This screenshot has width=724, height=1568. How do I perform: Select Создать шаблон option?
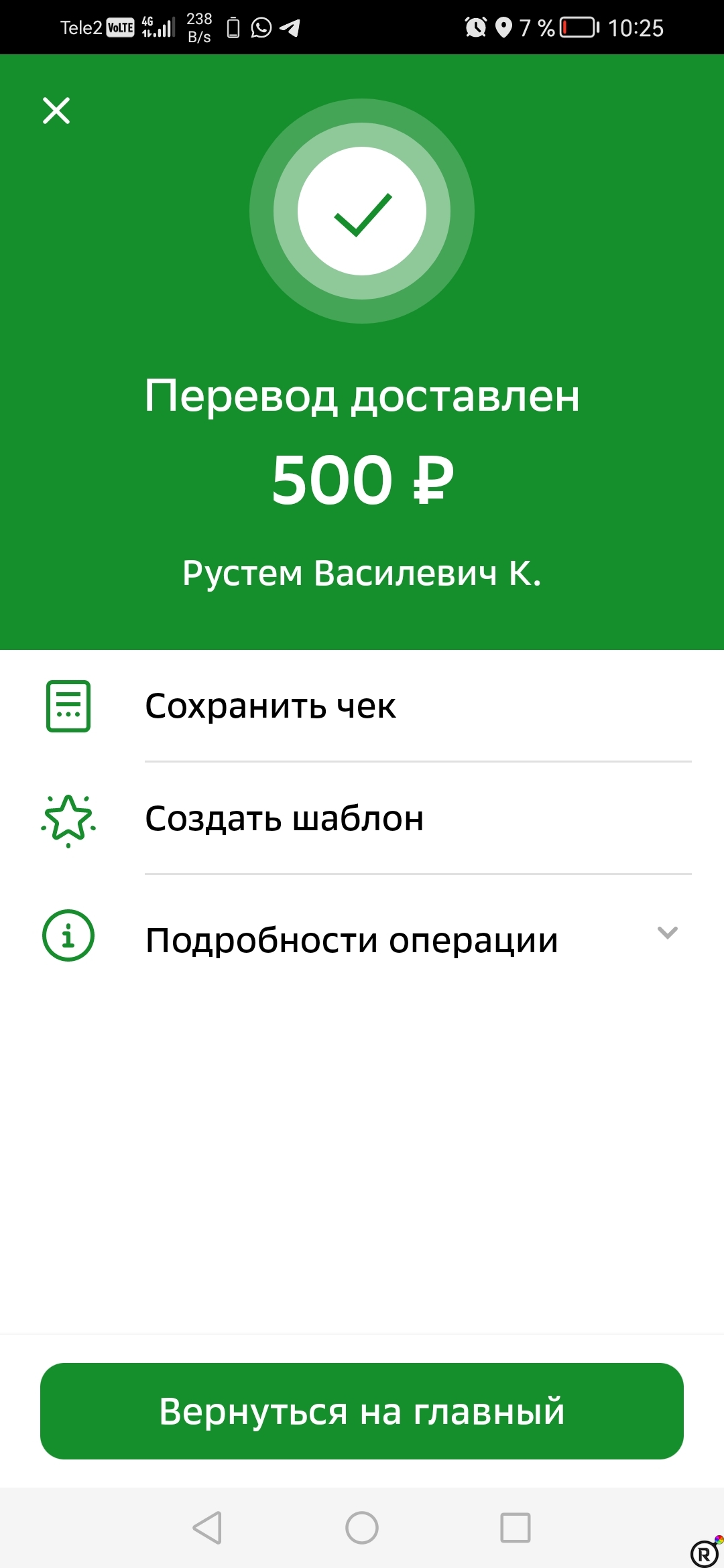pos(285,819)
